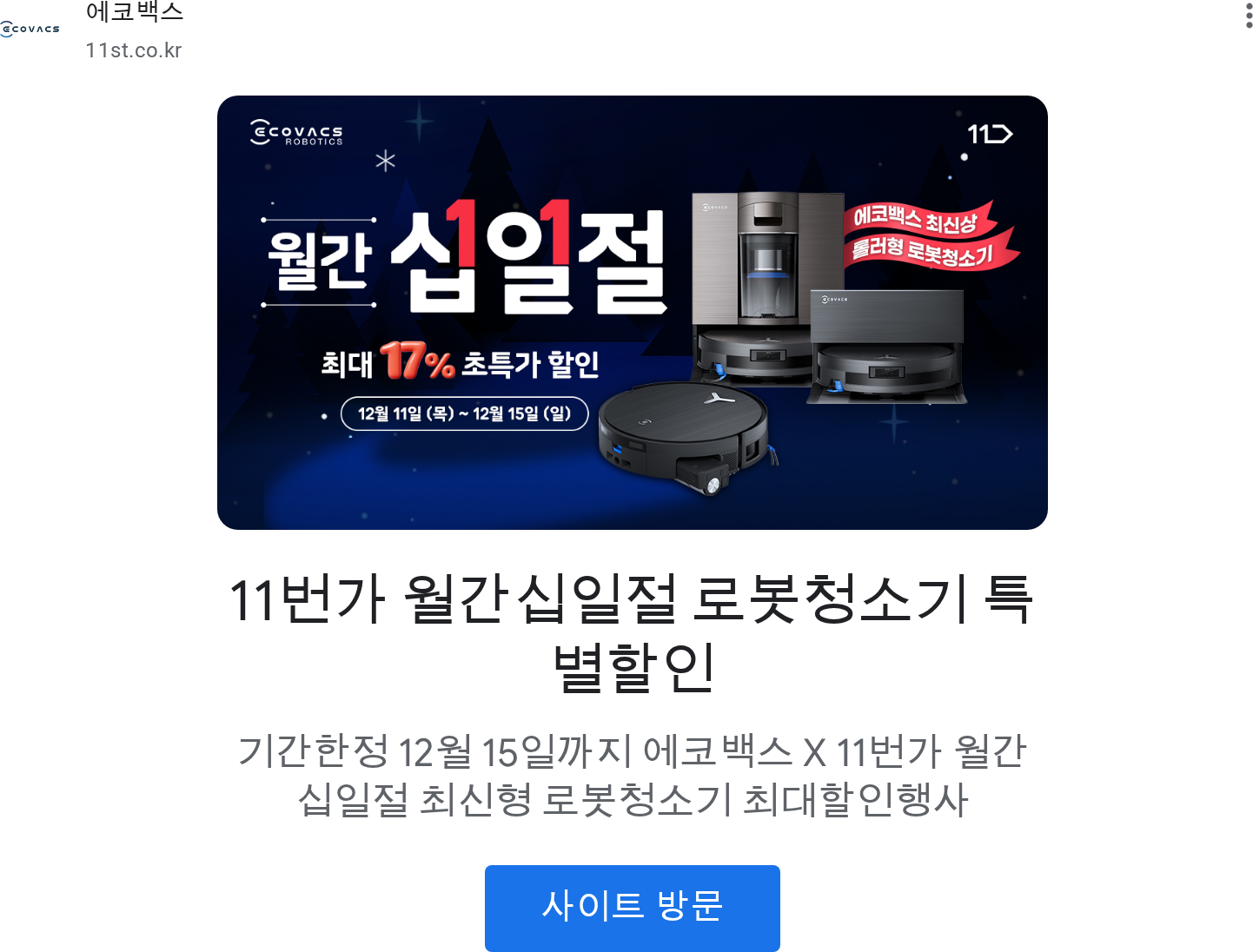Image resolution: width=1253 pixels, height=952 pixels.
Task: Open the three-dot overflow menu
Action: tap(1249, 16)
